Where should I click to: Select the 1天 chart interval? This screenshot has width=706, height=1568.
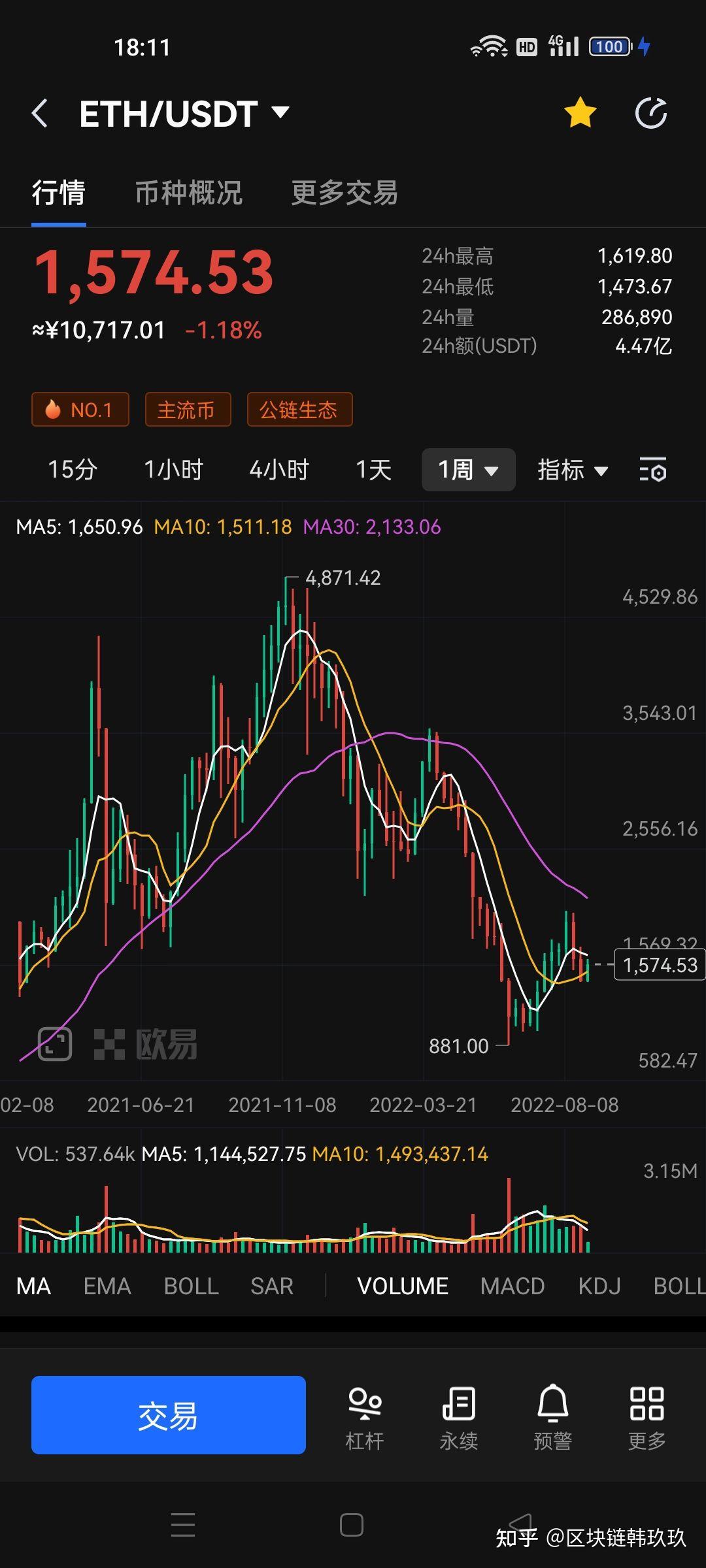pos(373,470)
